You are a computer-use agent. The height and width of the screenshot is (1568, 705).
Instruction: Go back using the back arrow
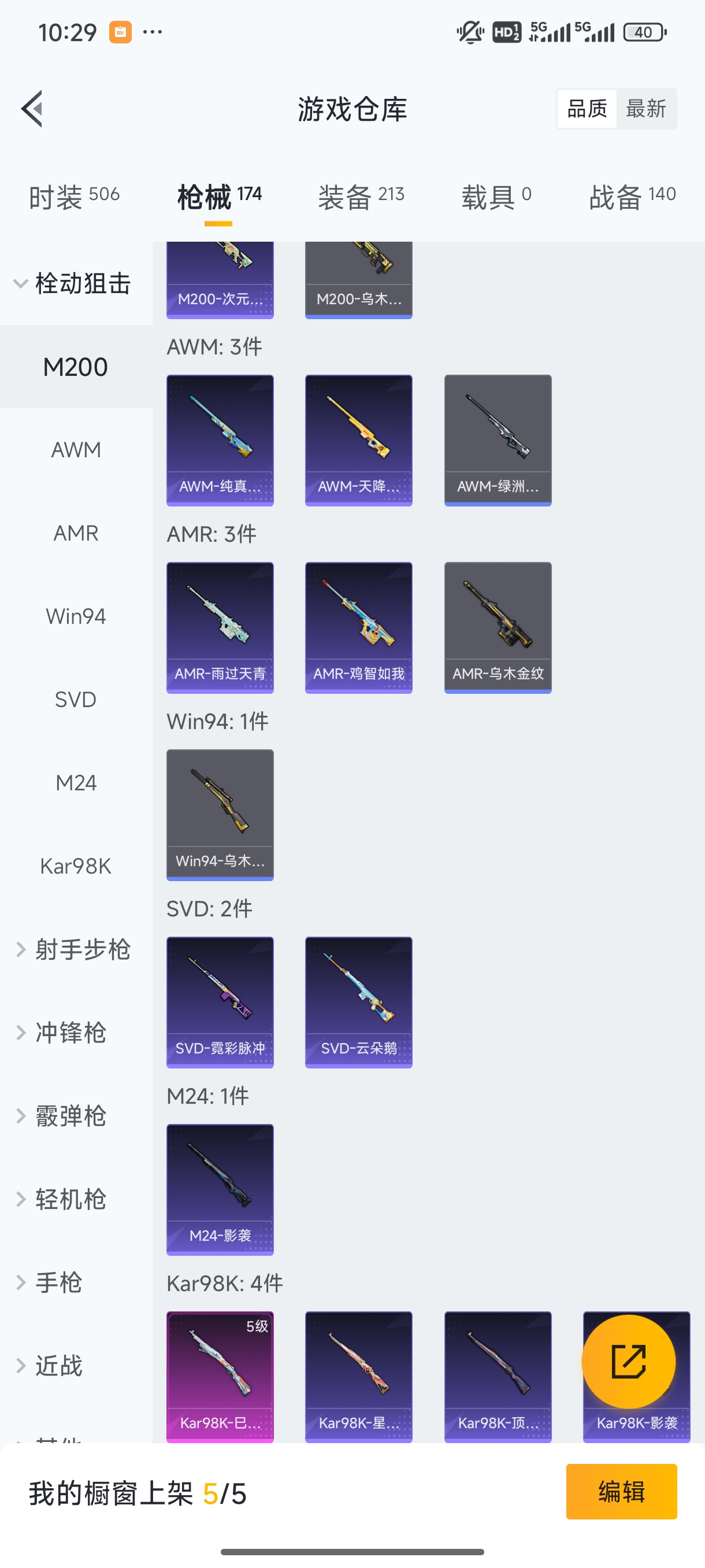32,108
